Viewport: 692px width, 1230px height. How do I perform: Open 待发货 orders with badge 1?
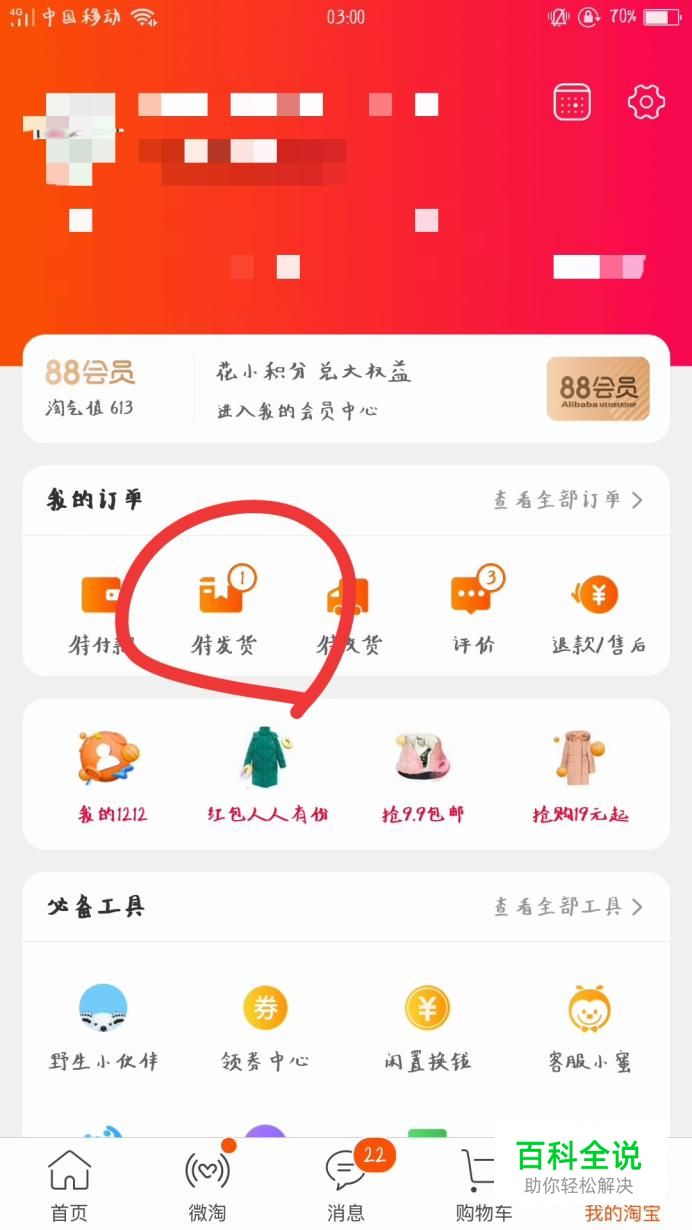(x=224, y=612)
